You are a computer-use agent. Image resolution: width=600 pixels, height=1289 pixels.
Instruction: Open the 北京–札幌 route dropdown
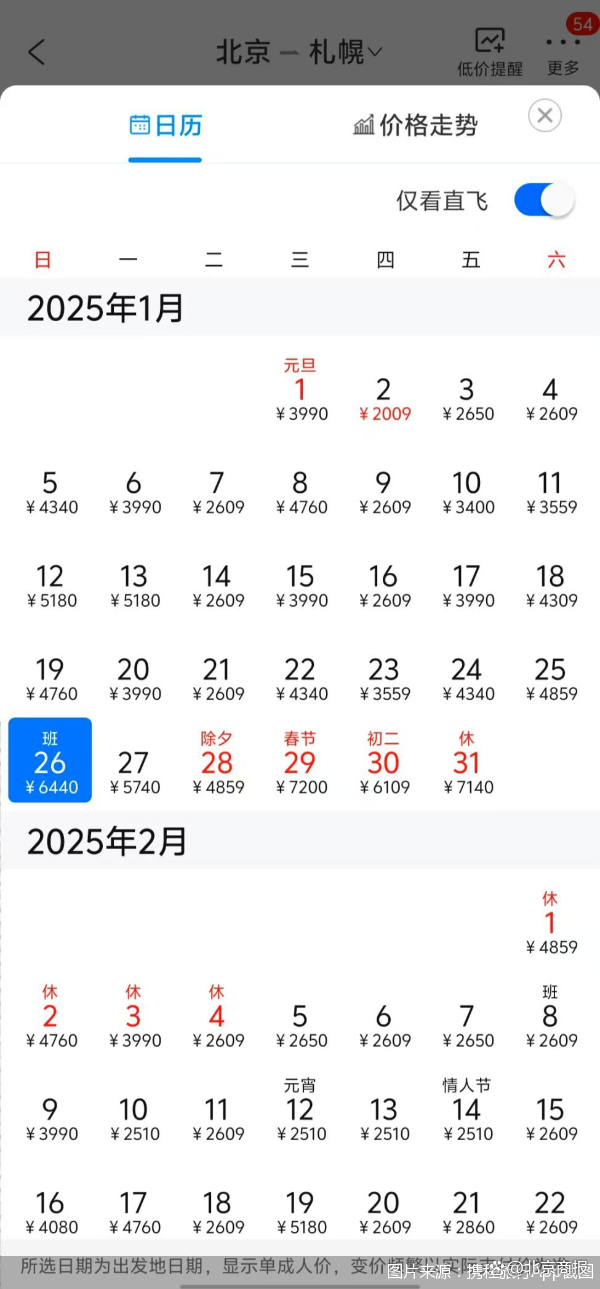click(299, 52)
